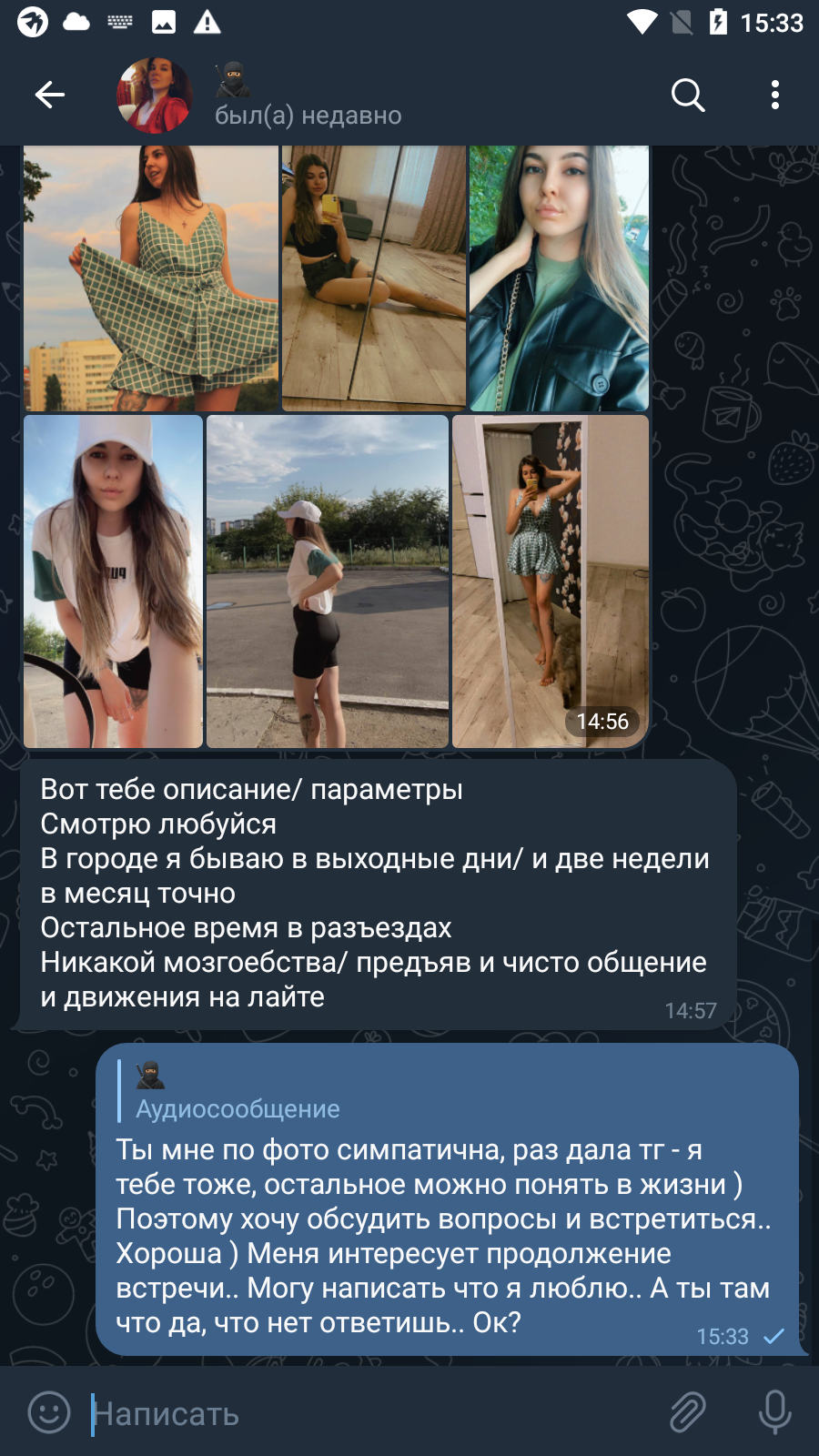The width and height of the screenshot is (819, 1456).
Task: Open the emoji picker
Action: coord(49,1412)
